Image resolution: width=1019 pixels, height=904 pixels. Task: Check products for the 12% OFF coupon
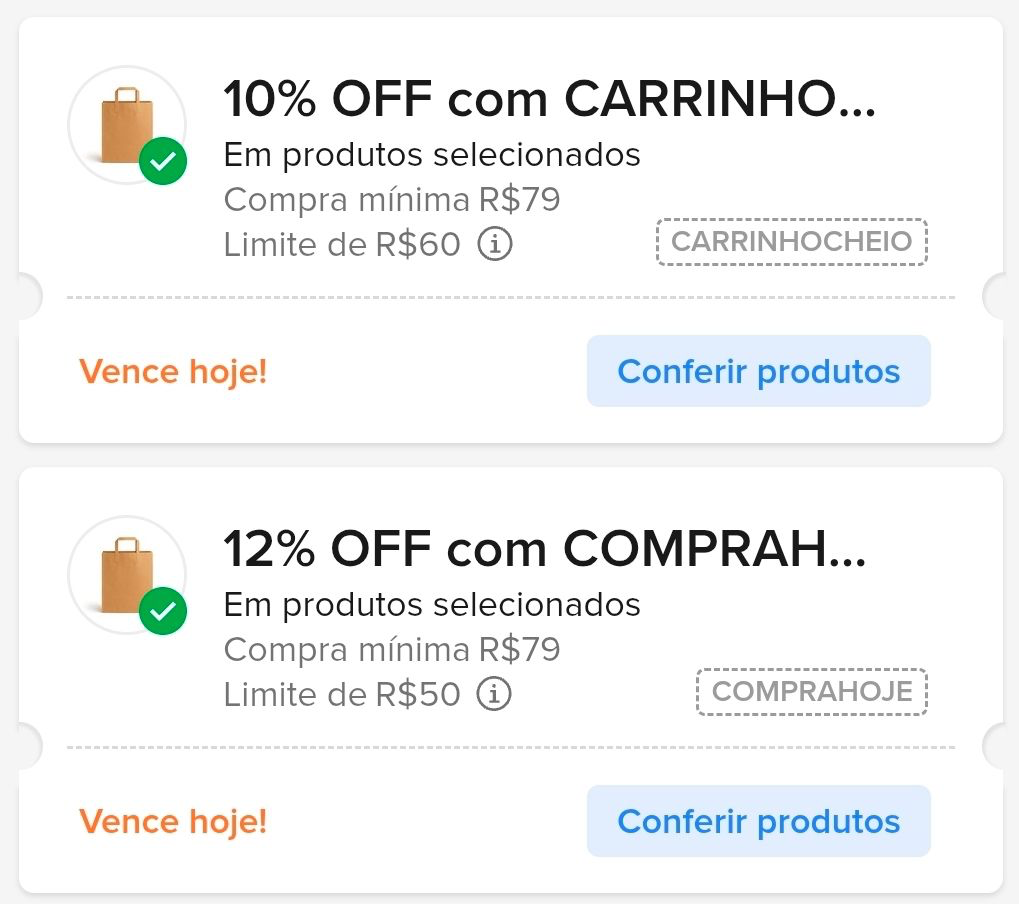click(758, 821)
